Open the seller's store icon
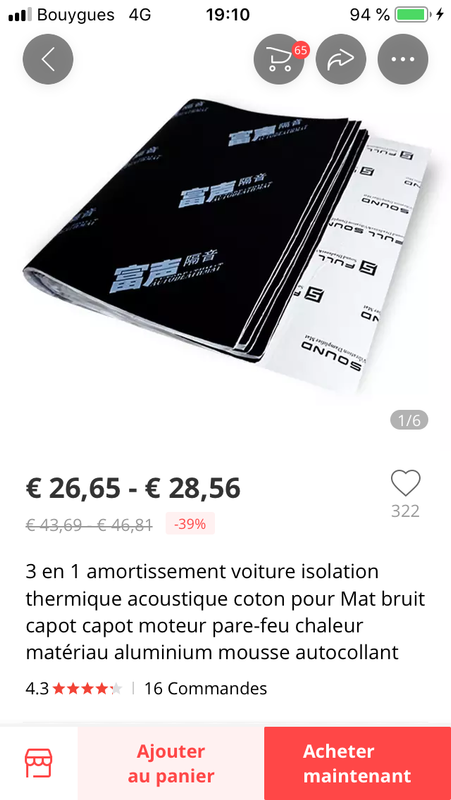Screen dimensions: 451x800 coord(39,763)
